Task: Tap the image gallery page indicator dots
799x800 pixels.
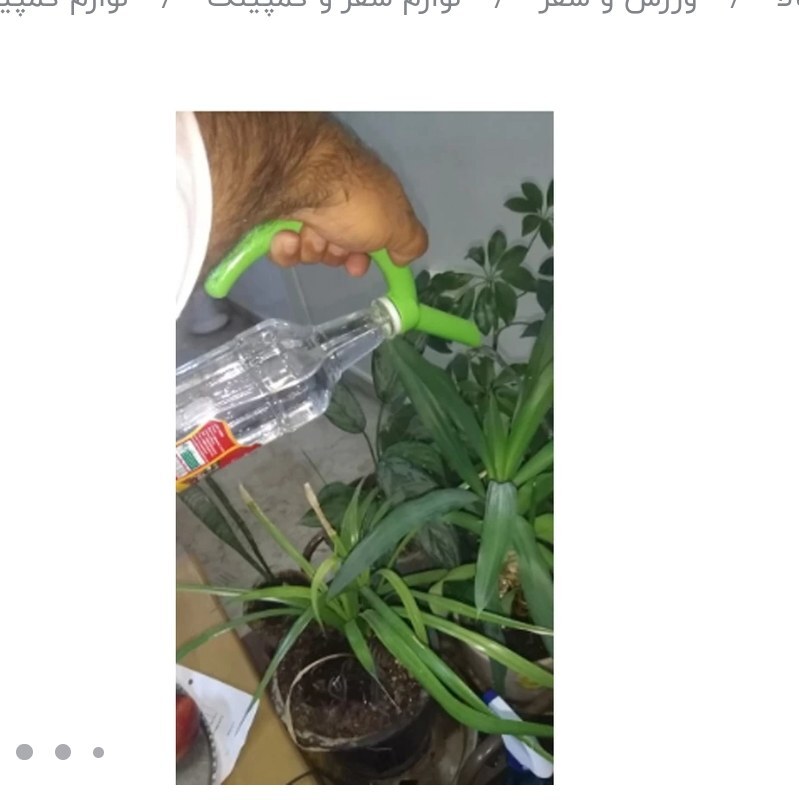Action: coord(61,752)
